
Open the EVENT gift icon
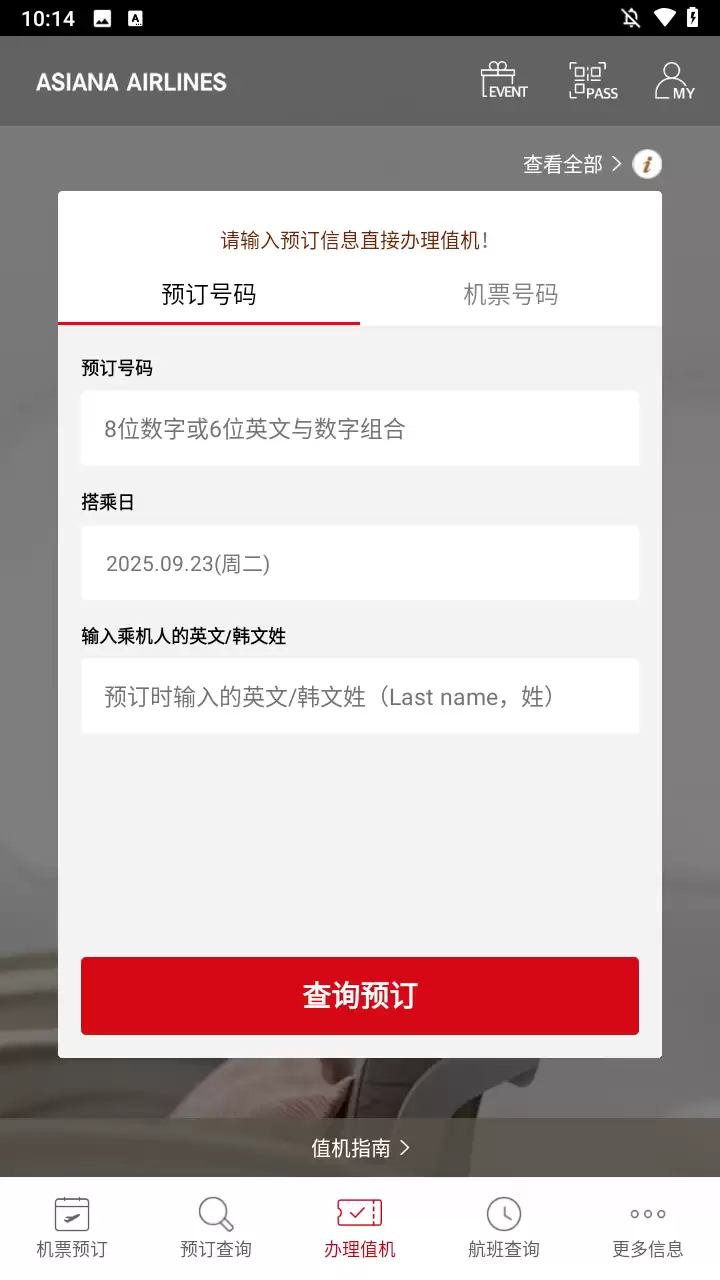503,78
